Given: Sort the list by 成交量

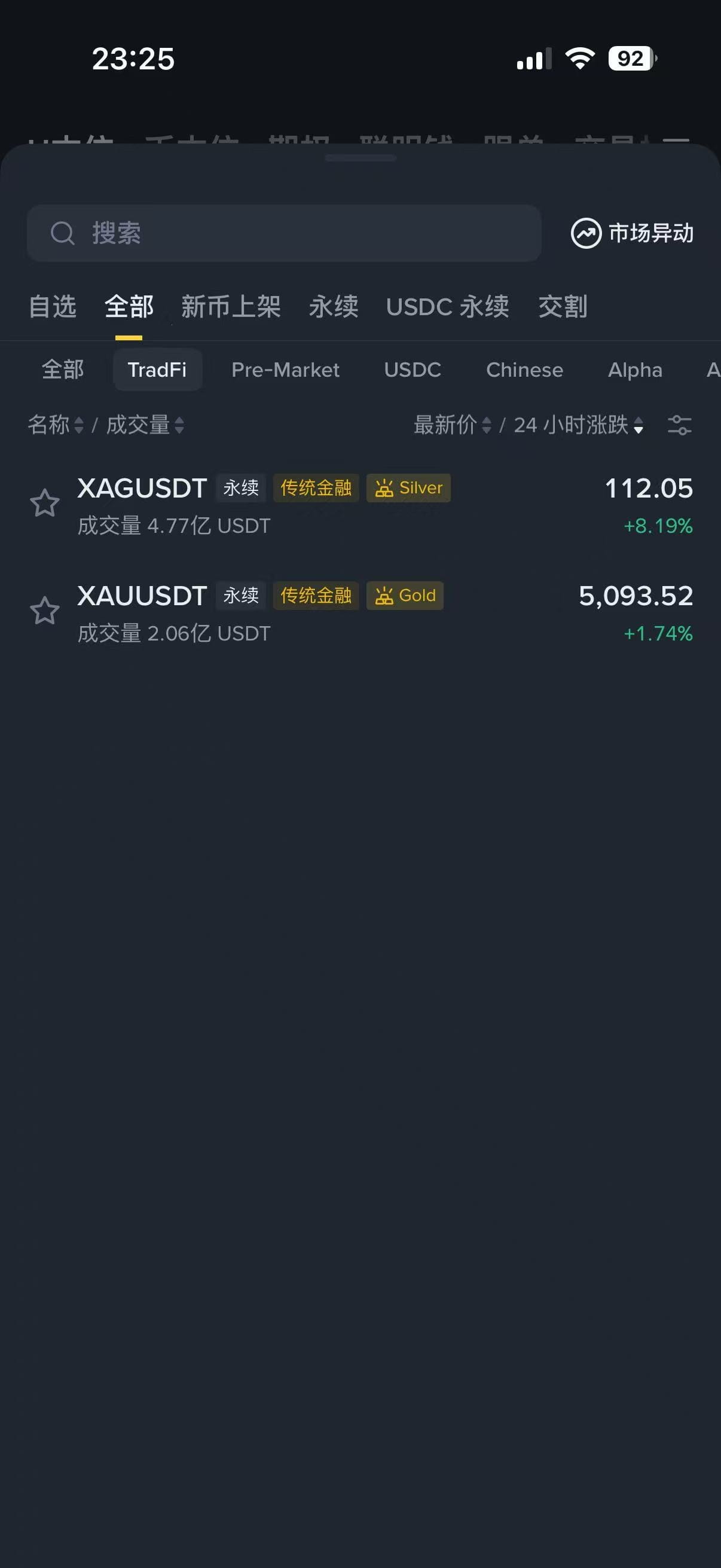Looking at the screenshot, I should click(145, 425).
